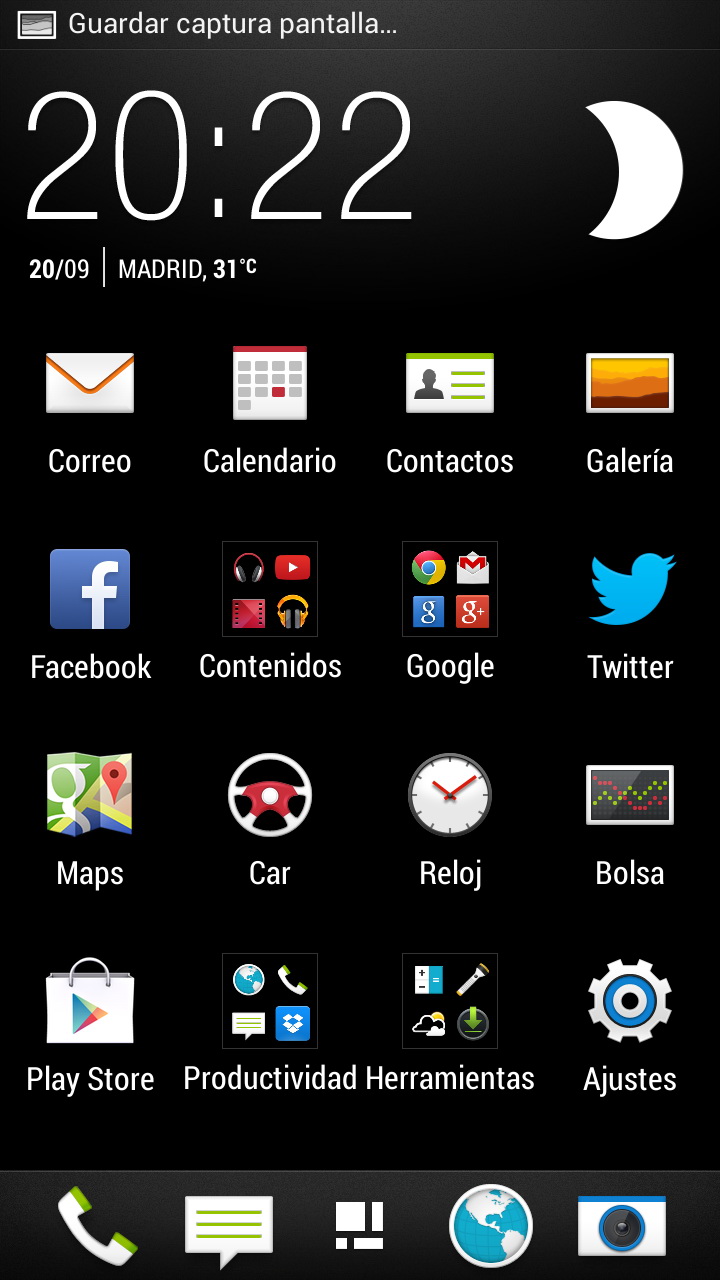Open the Reloj clock app
The width and height of the screenshot is (720, 1280).
(x=450, y=795)
